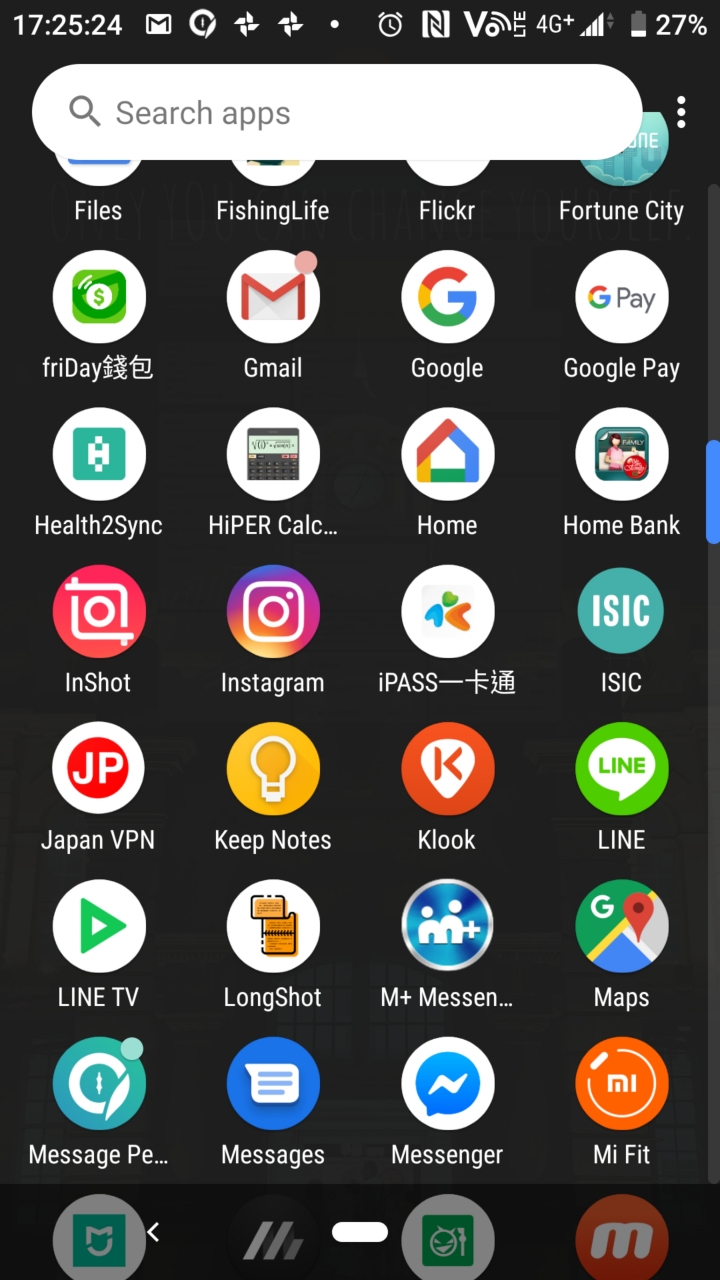
Task: Open the Google Home app
Action: [447, 454]
